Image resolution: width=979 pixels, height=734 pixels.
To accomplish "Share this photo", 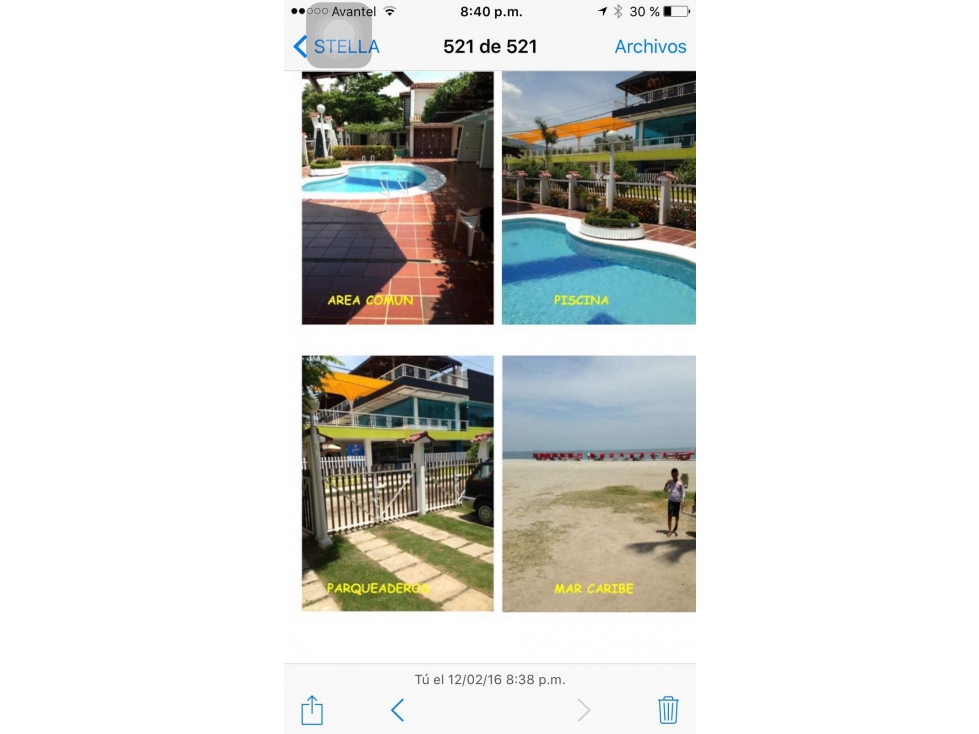I will coord(312,710).
